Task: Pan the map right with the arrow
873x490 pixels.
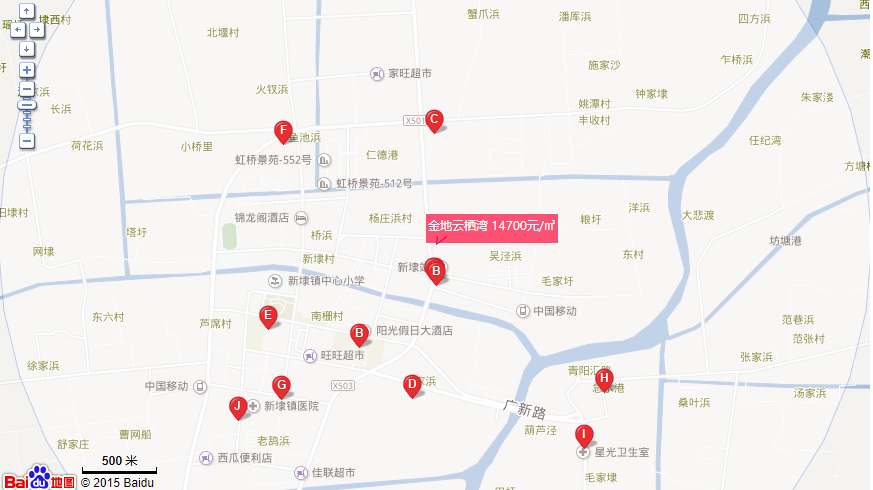Action: point(37,29)
